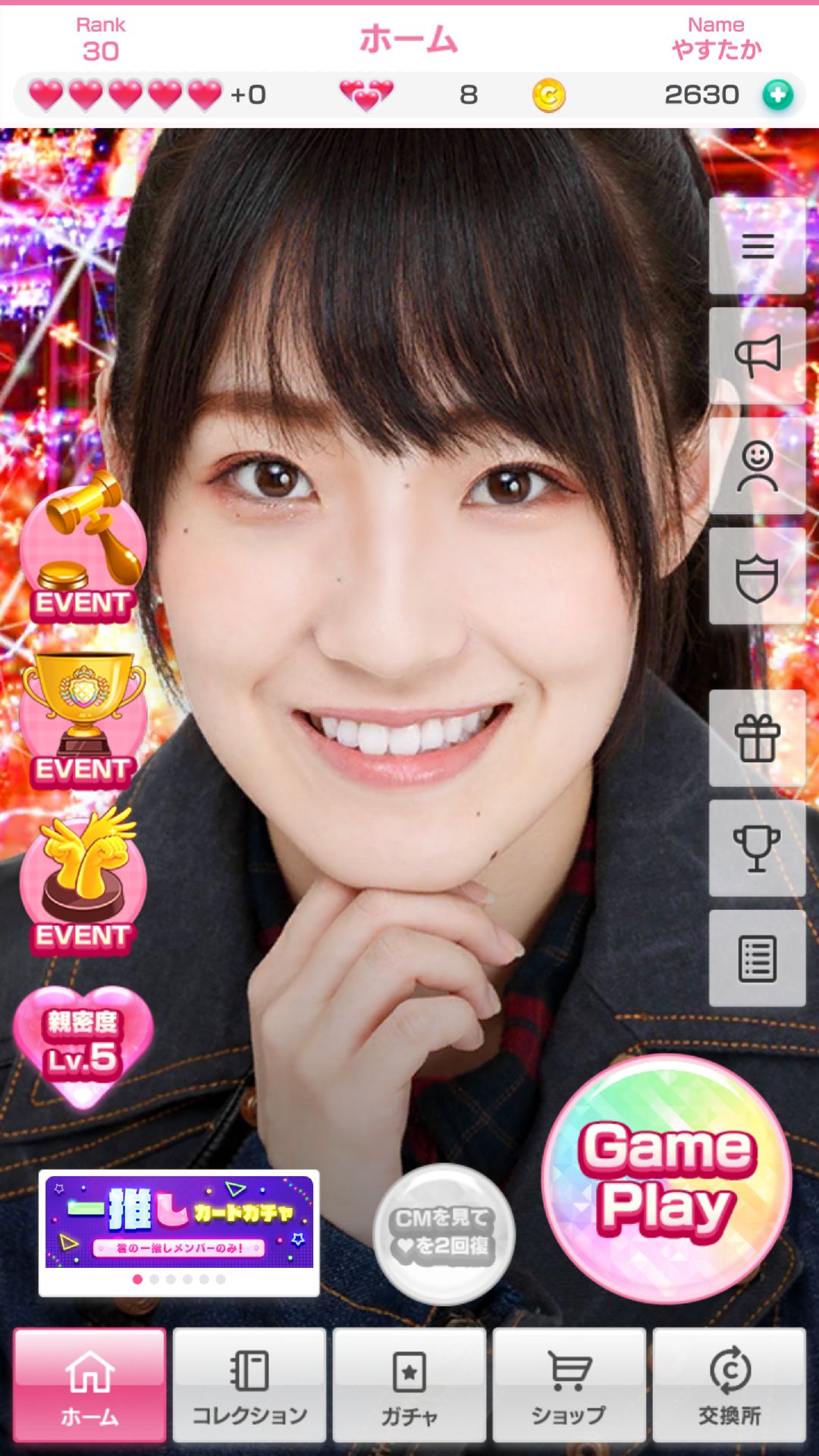Screen dimensions: 819x1456
Task: Start the game with Game Play
Action: pyautogui.click(x=667, y=1178)
